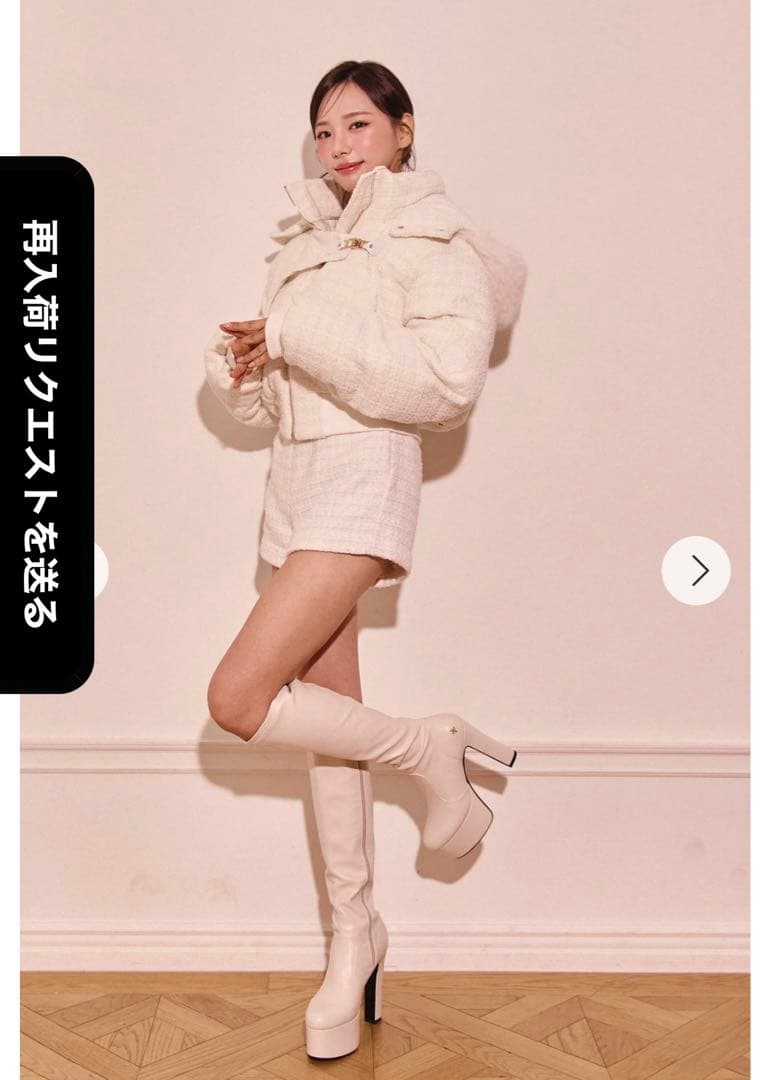Go to the next product image
The image size is (771, 1080).
(x=696, y=571)
